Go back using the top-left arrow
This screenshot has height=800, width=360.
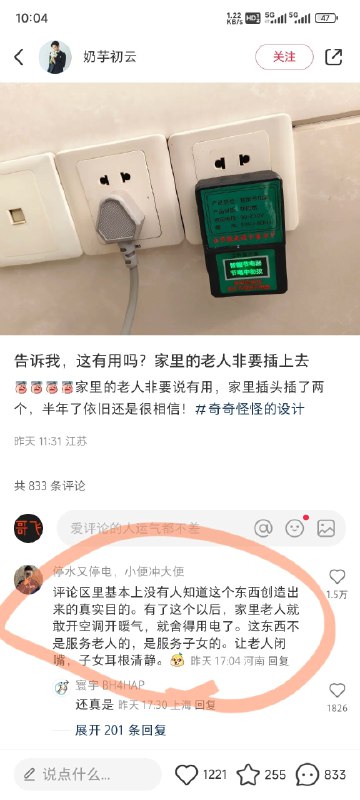pyautogui.click(x=19, y=57)
